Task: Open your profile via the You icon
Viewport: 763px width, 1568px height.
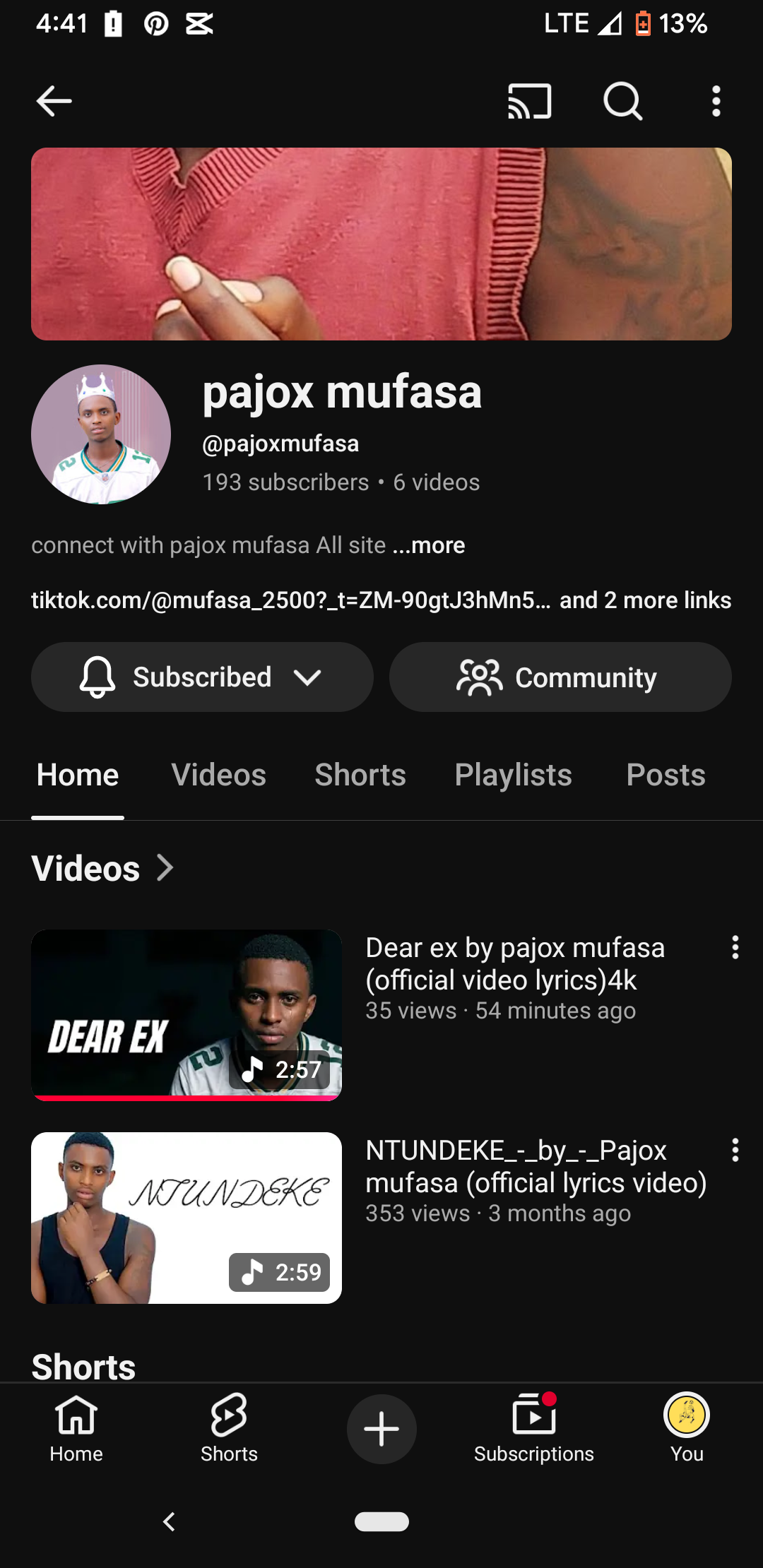Action: coord(686,1428)
